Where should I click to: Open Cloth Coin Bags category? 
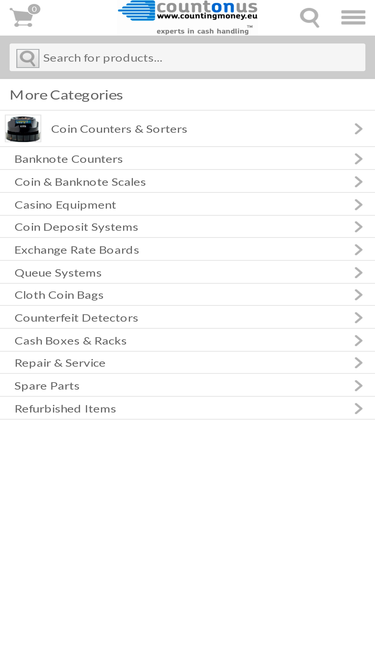click(x=188, y=295)
